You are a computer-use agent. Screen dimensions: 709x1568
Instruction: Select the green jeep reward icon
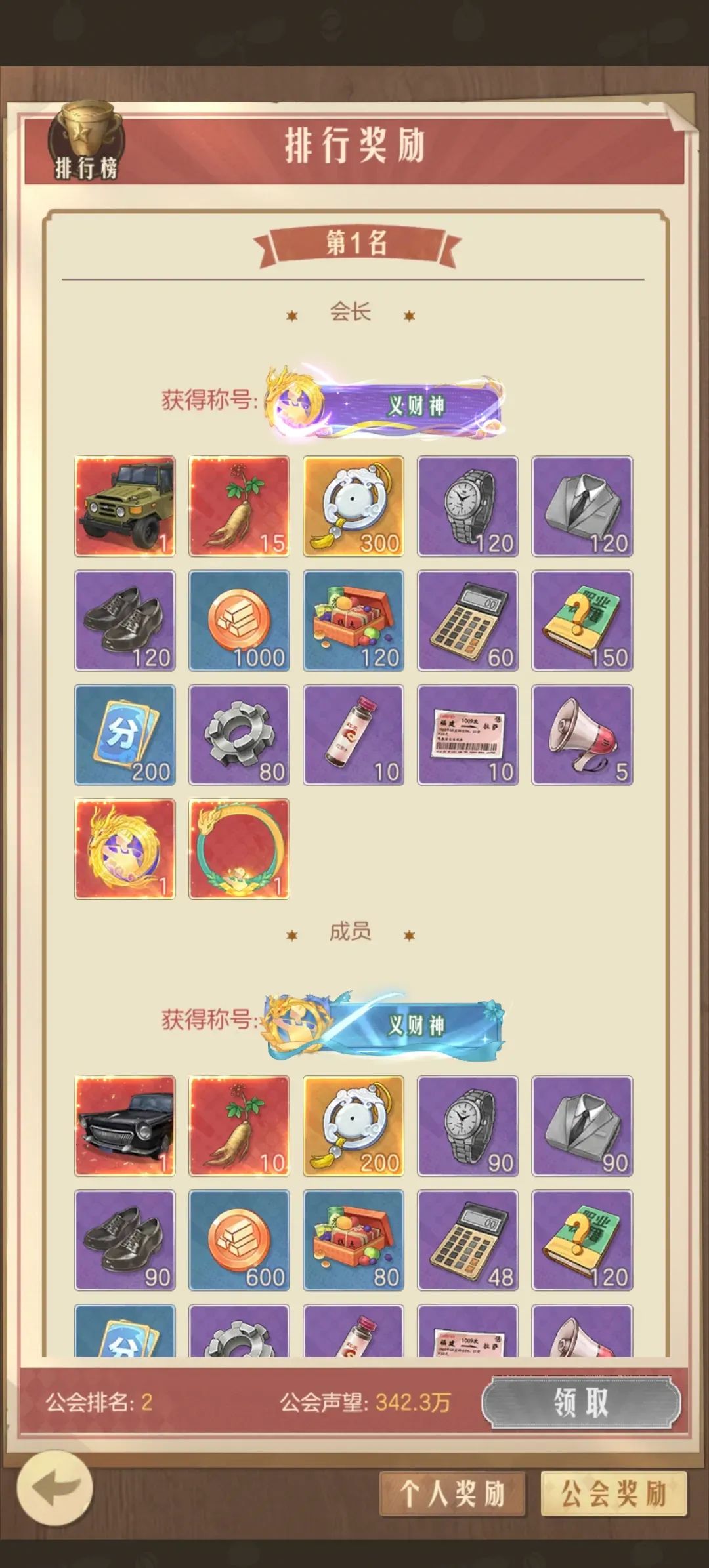click(123, 506)
